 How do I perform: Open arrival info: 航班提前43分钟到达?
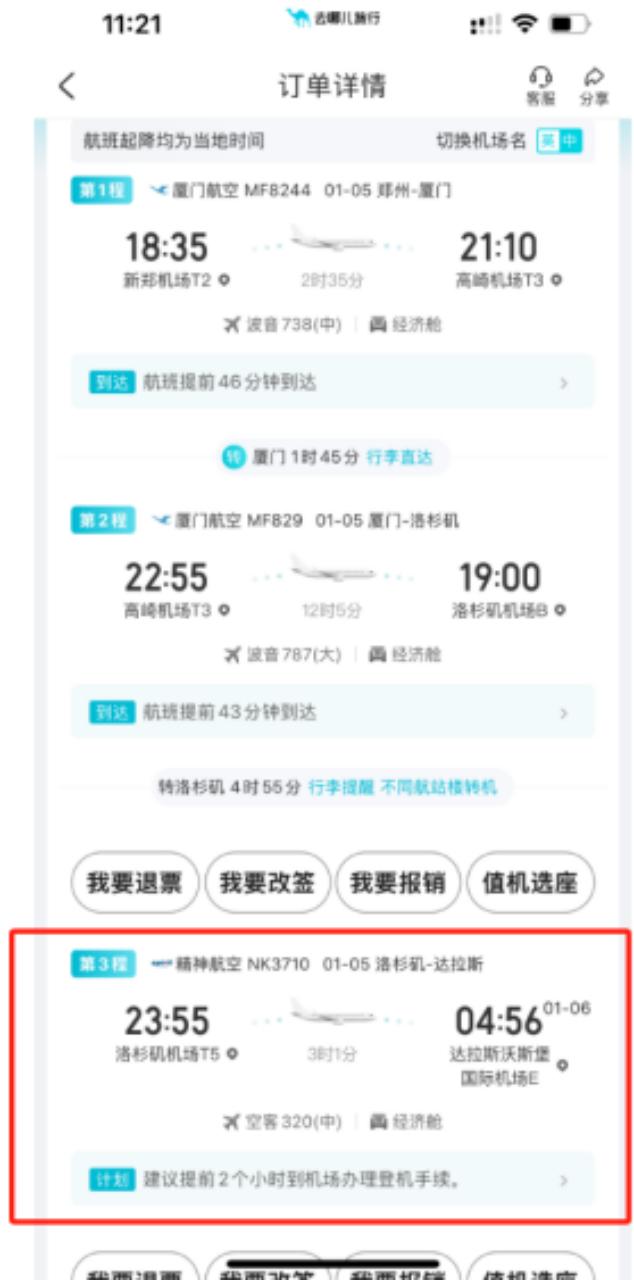pyautogui.click(x=332, y=712)
